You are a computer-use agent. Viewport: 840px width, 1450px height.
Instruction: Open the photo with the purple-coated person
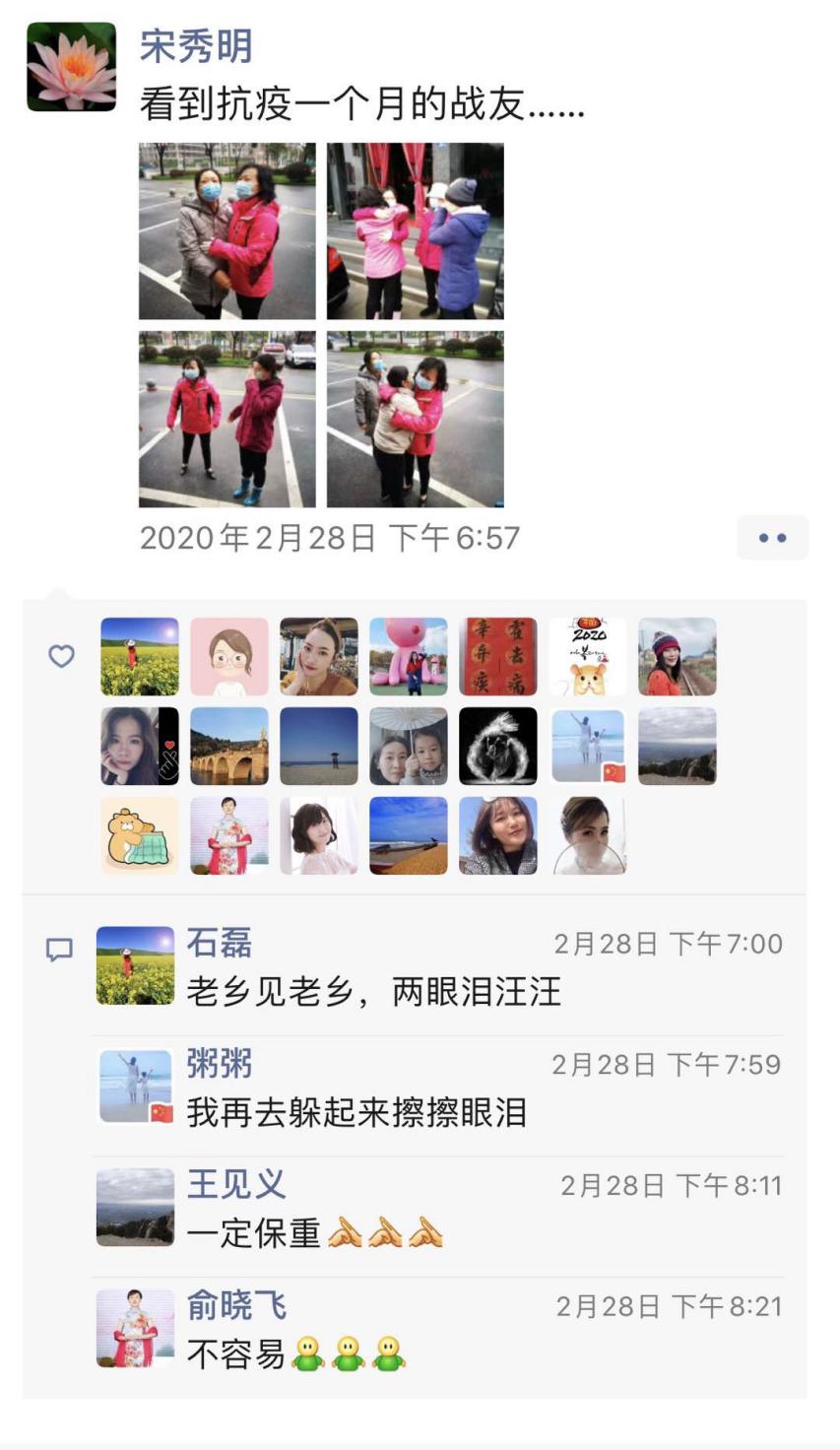416,231
